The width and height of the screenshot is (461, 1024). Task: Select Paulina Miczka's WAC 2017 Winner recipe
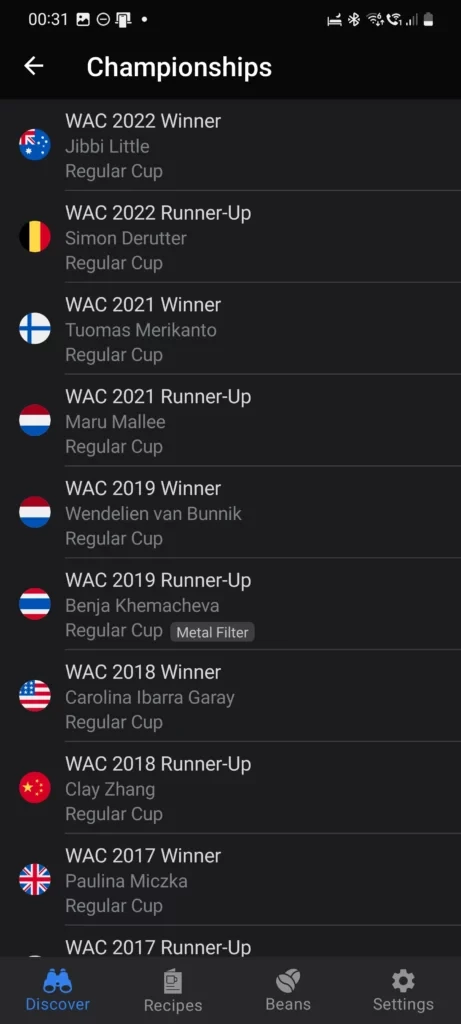(230, 879)
